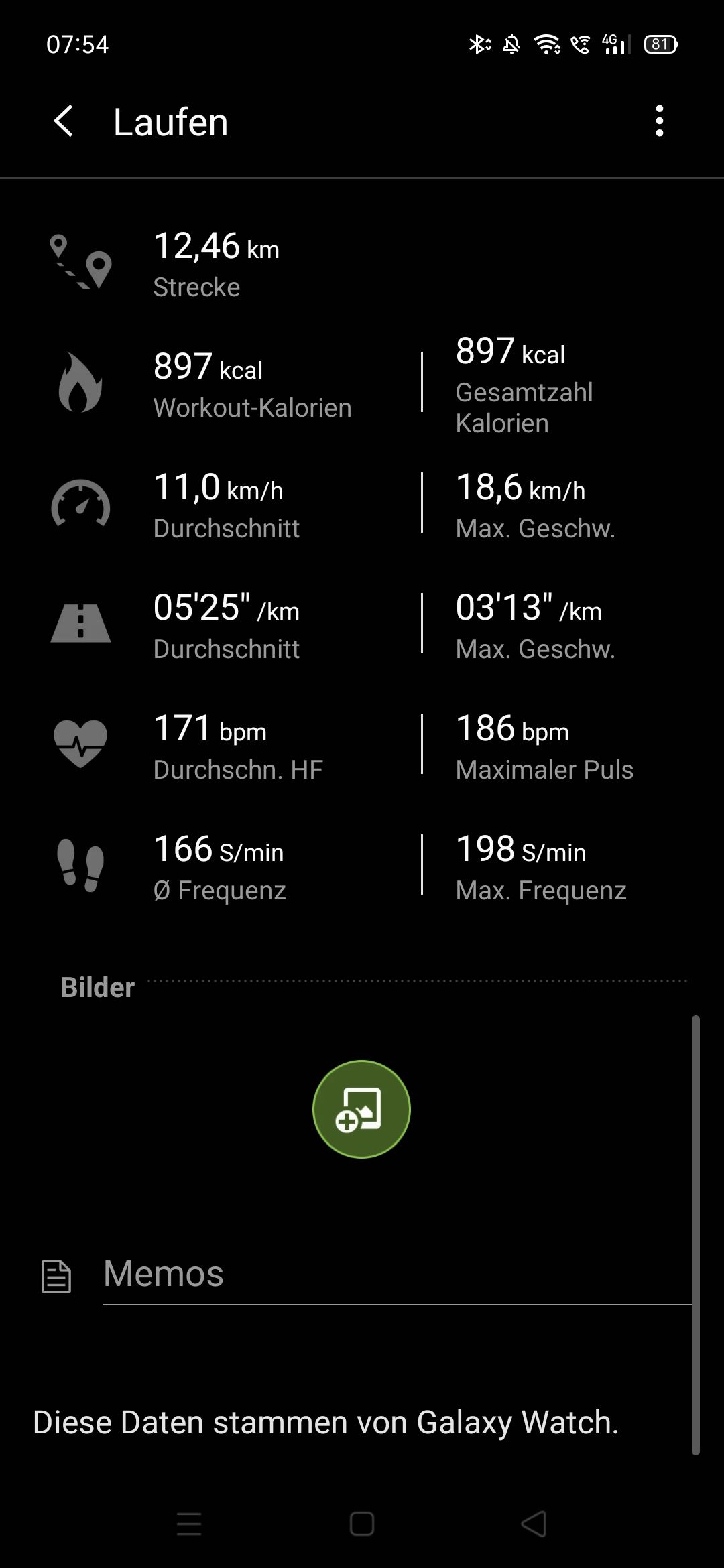This screenshot has width=724, height=1568.
Task: Open the three-dot overflow menu
Action: click(660, 121)
